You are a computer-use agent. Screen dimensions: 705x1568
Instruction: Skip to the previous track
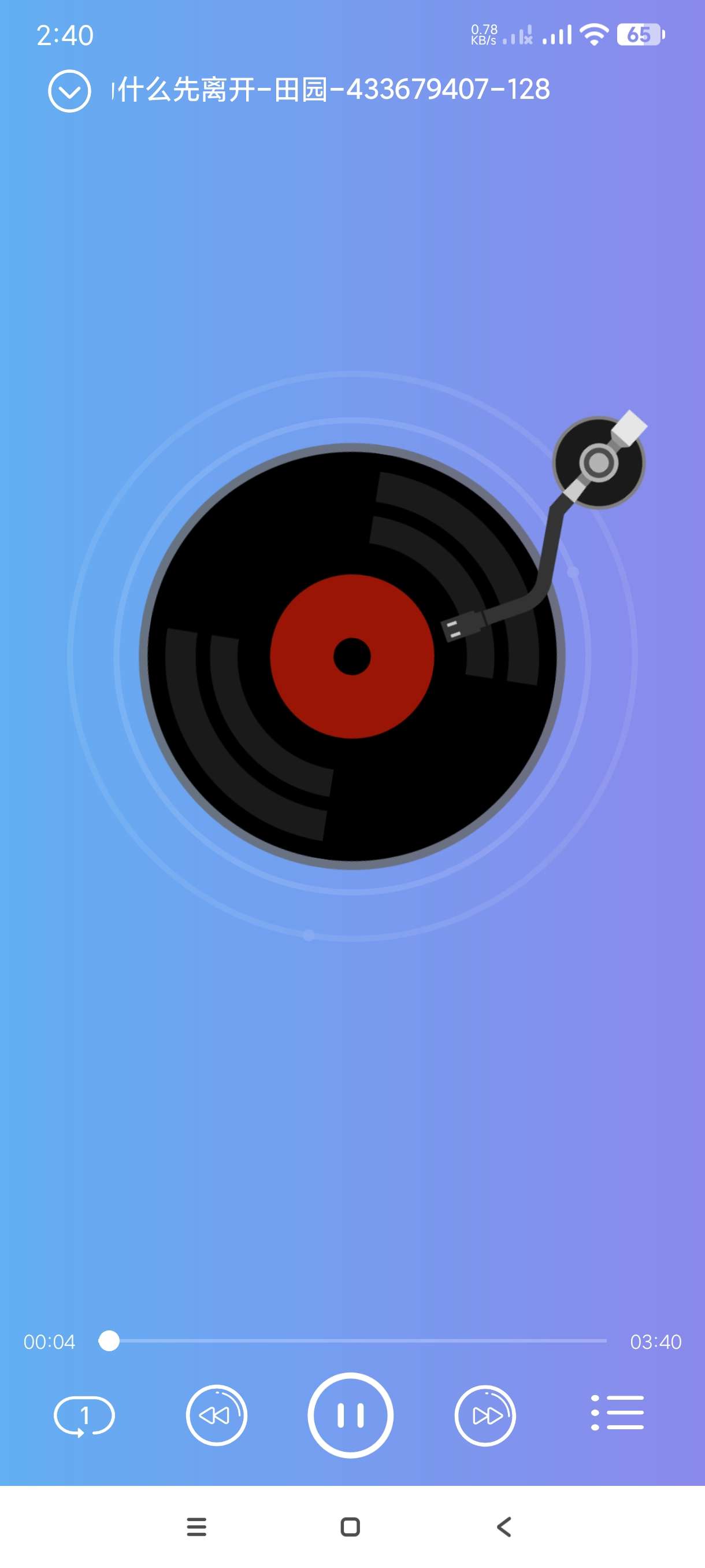[x=216, y=1415]
